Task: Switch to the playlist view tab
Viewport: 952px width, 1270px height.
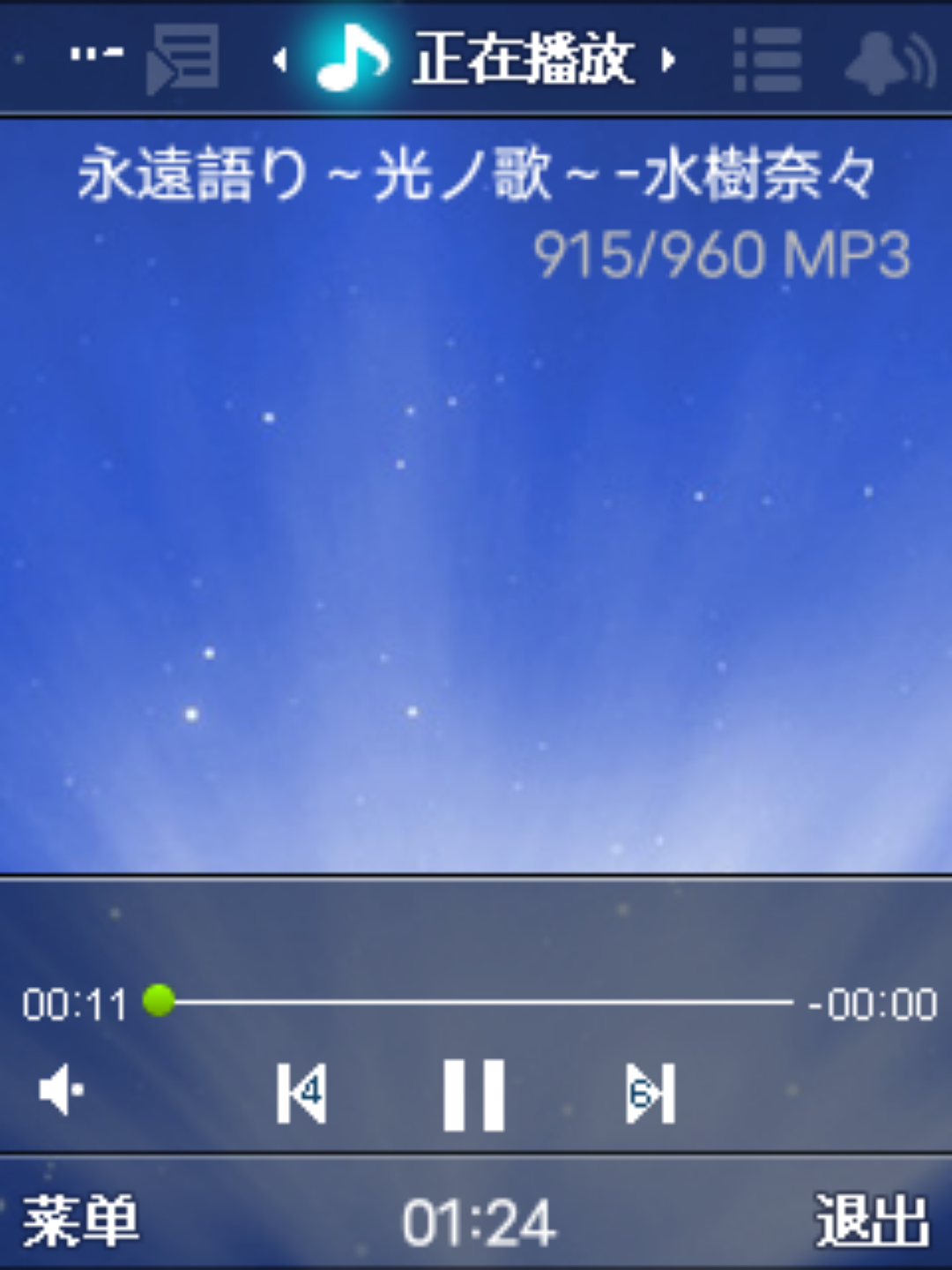Action: pos(183,59)
